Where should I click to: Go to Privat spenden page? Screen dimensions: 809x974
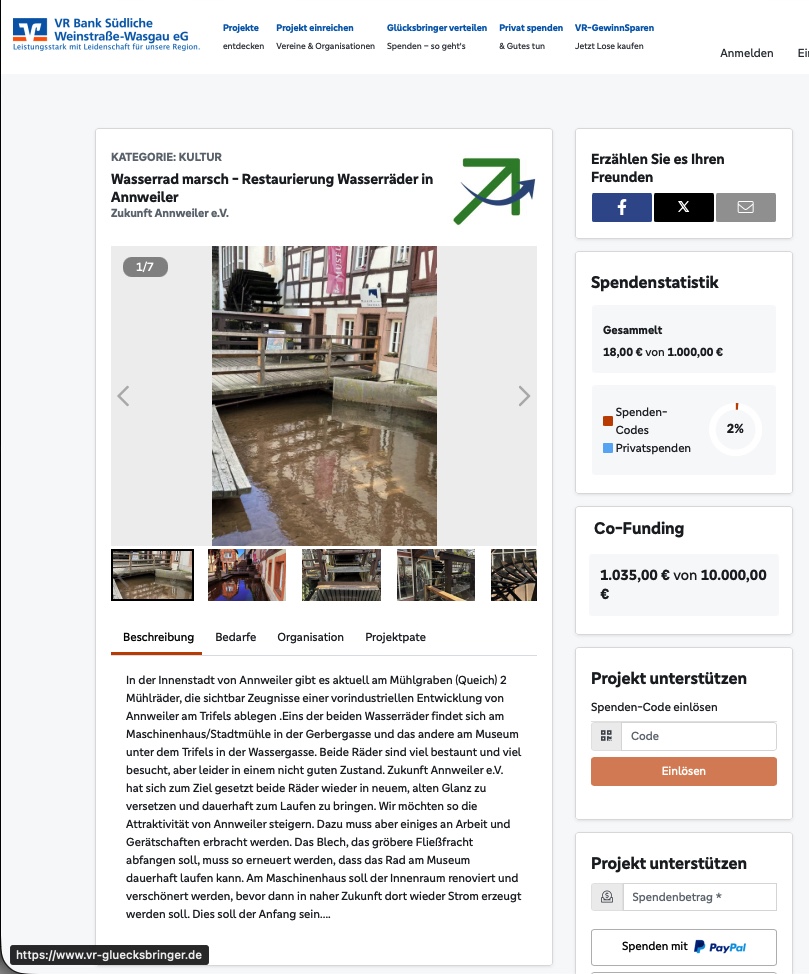[530, 36]
